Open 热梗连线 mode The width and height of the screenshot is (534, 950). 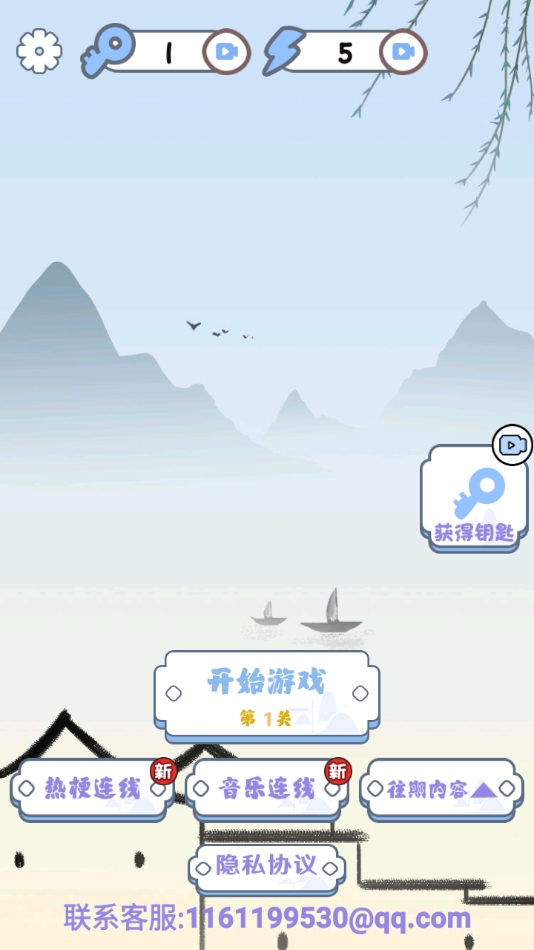click(92, 789)
